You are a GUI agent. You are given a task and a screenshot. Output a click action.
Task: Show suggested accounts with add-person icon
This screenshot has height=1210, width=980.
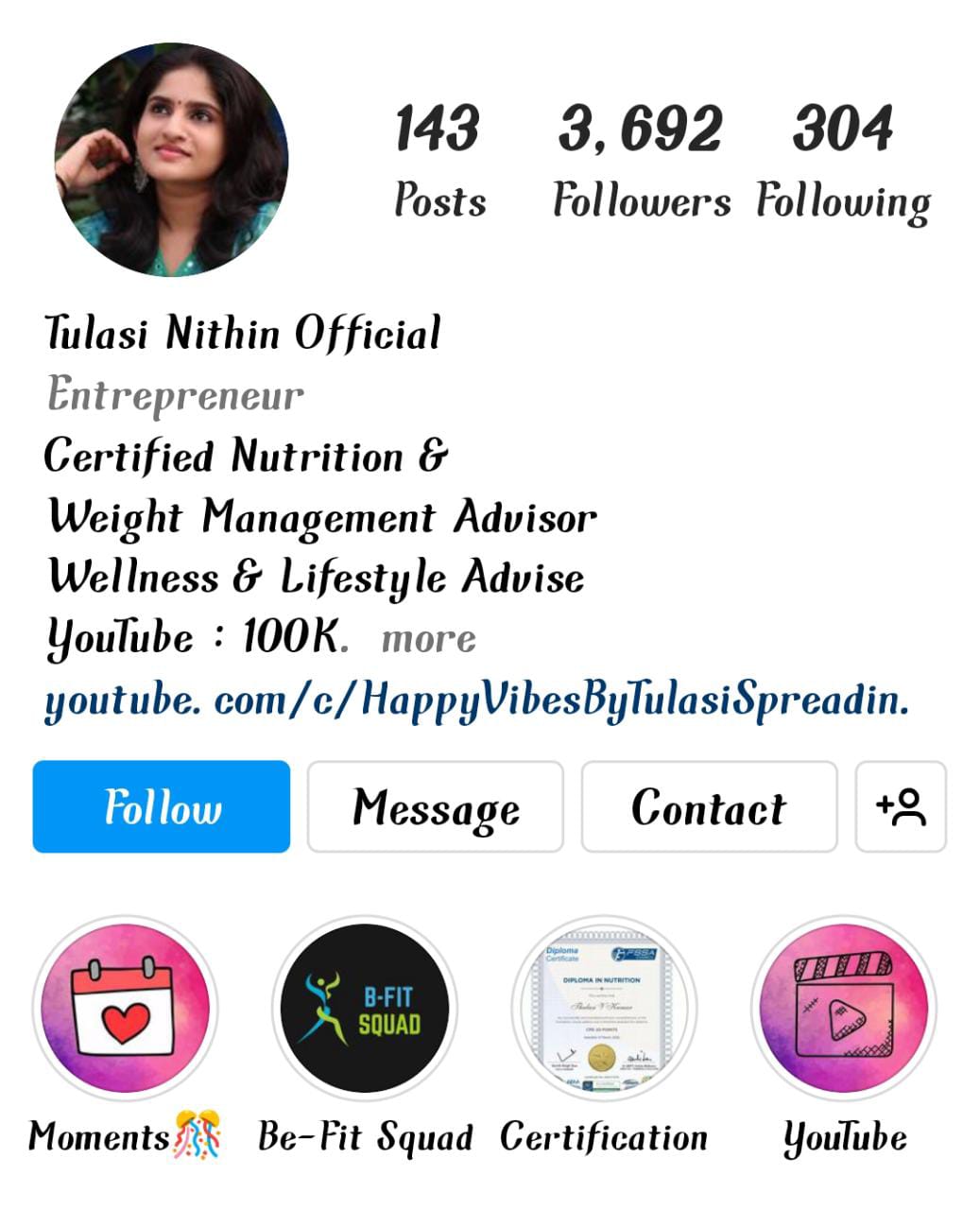coord(901,806)
